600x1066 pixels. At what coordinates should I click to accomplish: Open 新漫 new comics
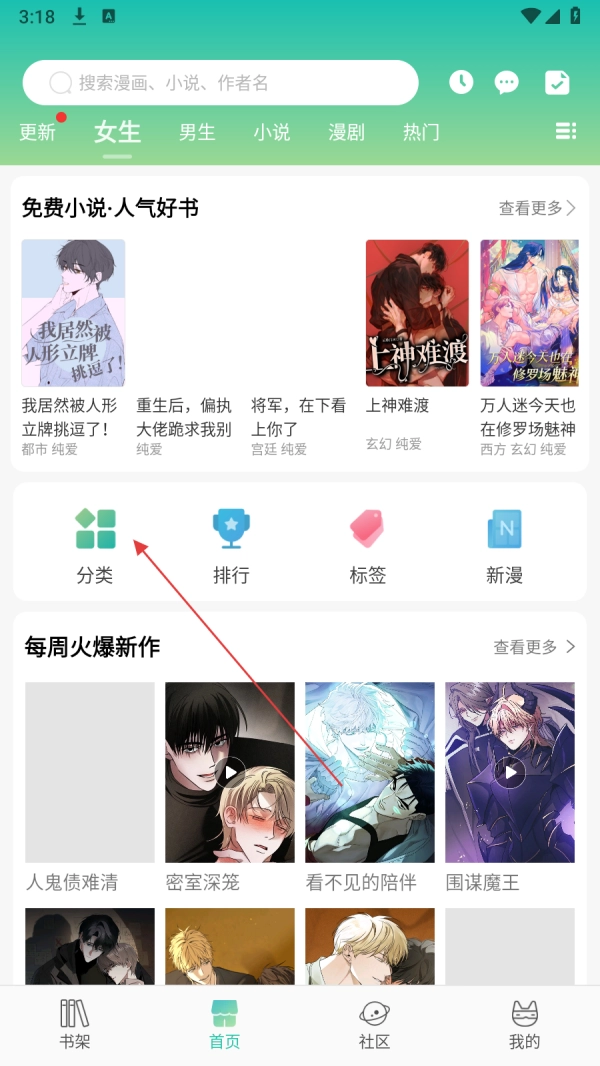click(504, 545)
